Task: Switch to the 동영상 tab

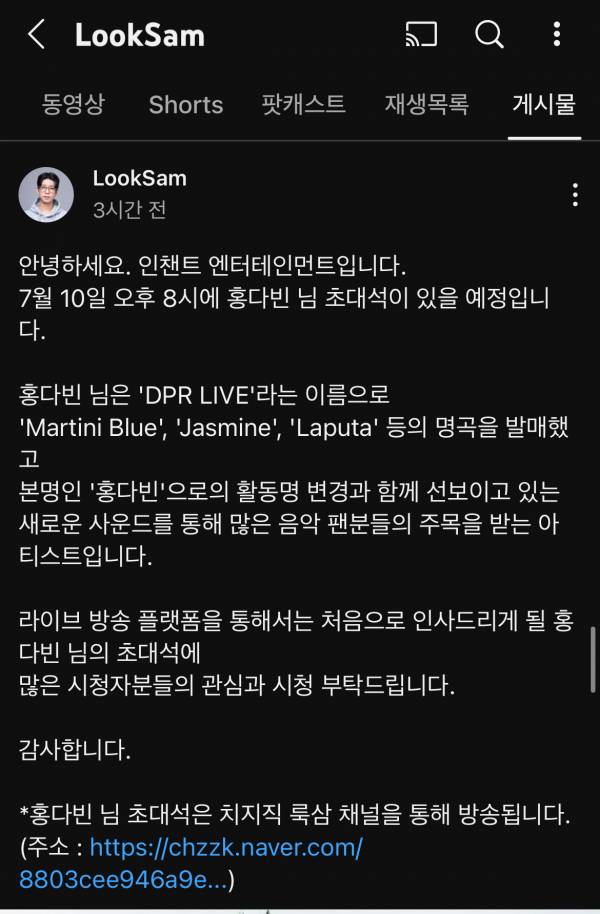Action: pos(73,104)
